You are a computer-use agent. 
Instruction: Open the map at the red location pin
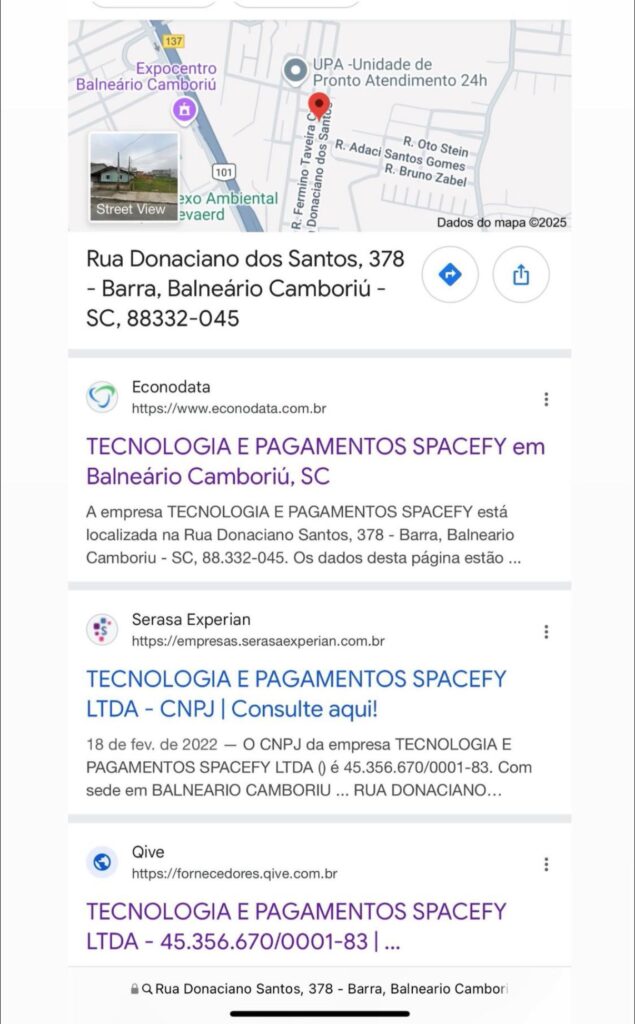point(319,106)
